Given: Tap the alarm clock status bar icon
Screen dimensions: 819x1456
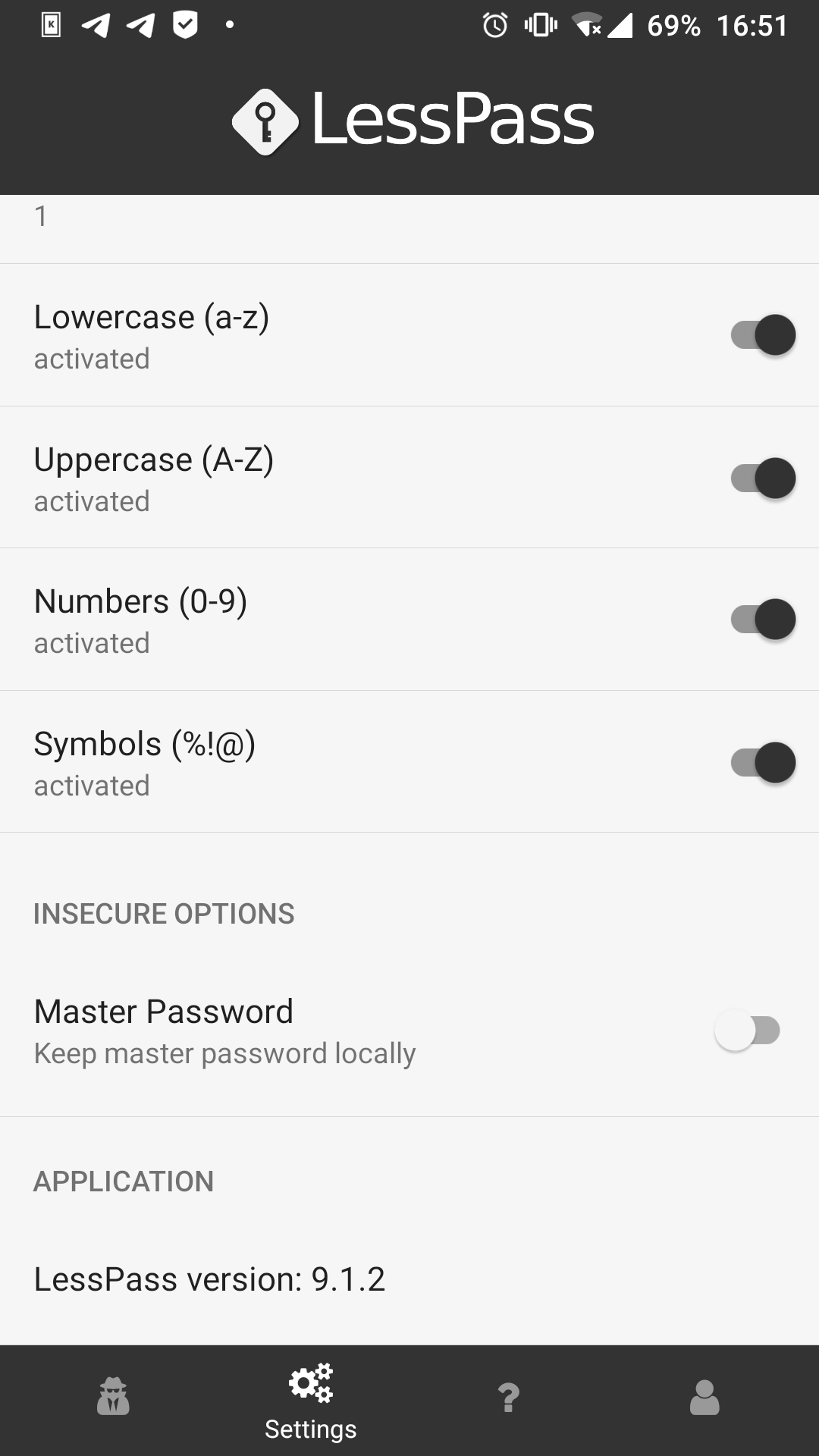Looking at the screenshot, I should tap(494, 26).
